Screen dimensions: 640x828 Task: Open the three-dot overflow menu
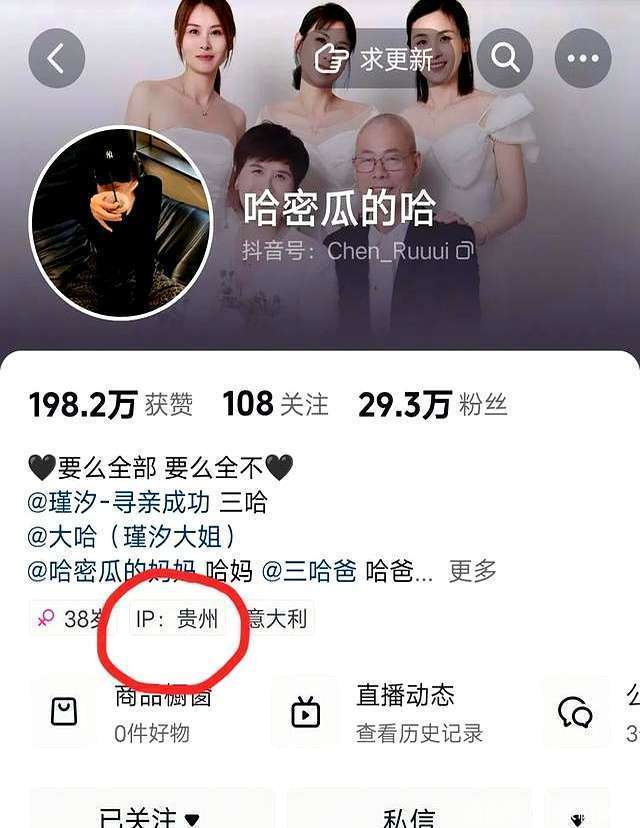point(582,59)
